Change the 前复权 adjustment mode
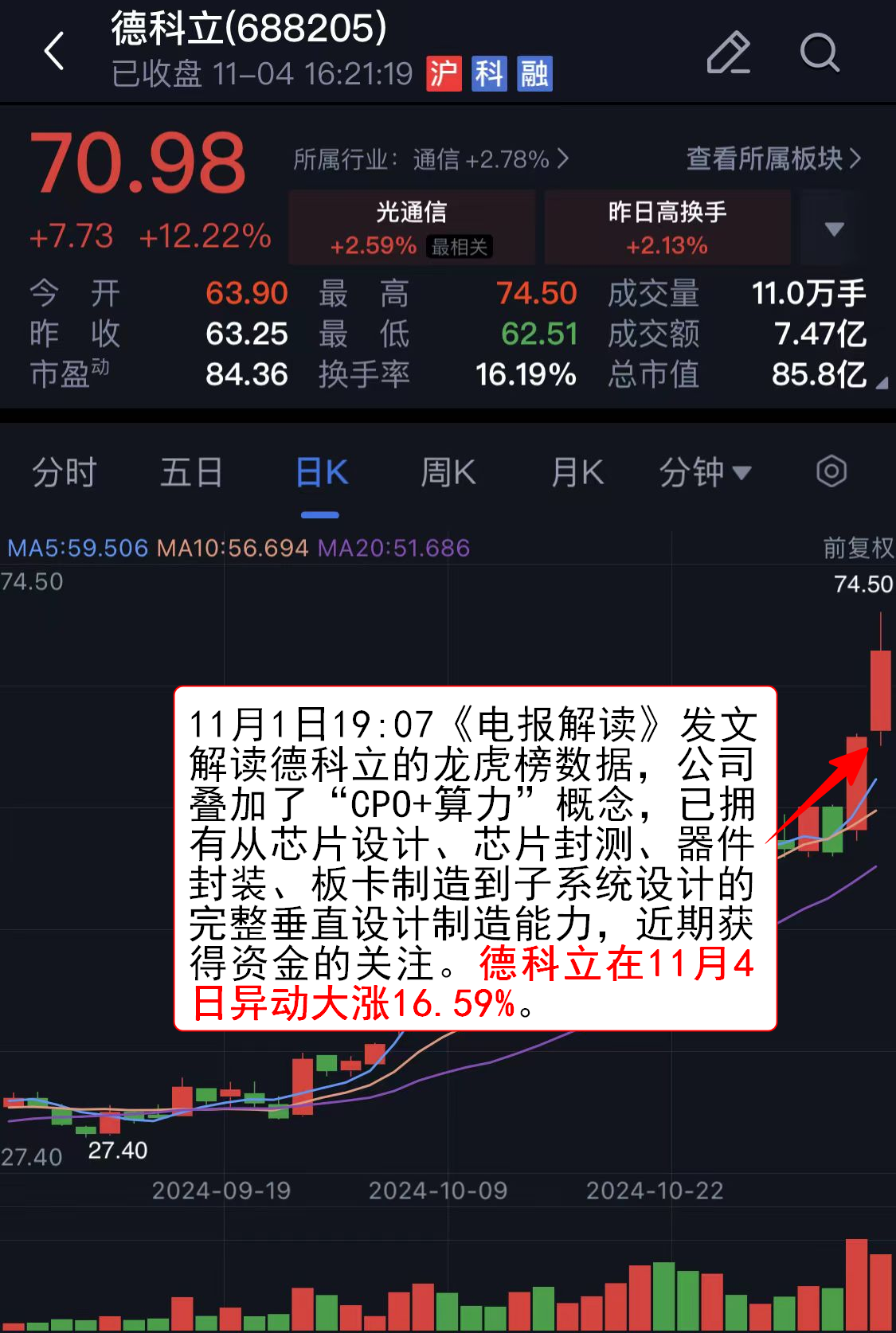This screenshot has width=896, height=1333. (x=858, y=548)
